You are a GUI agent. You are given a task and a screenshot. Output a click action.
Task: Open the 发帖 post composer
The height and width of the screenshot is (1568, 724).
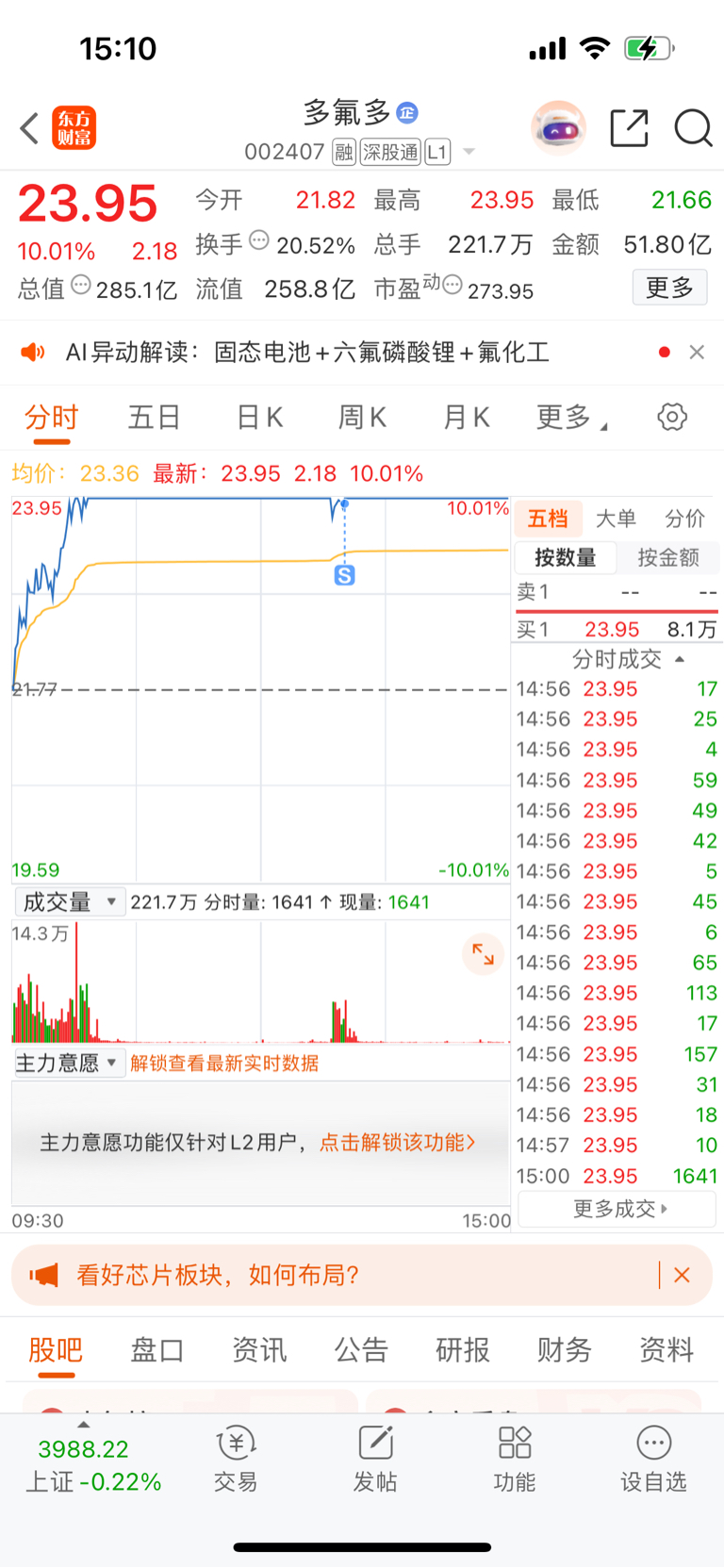pos(375,1459)
